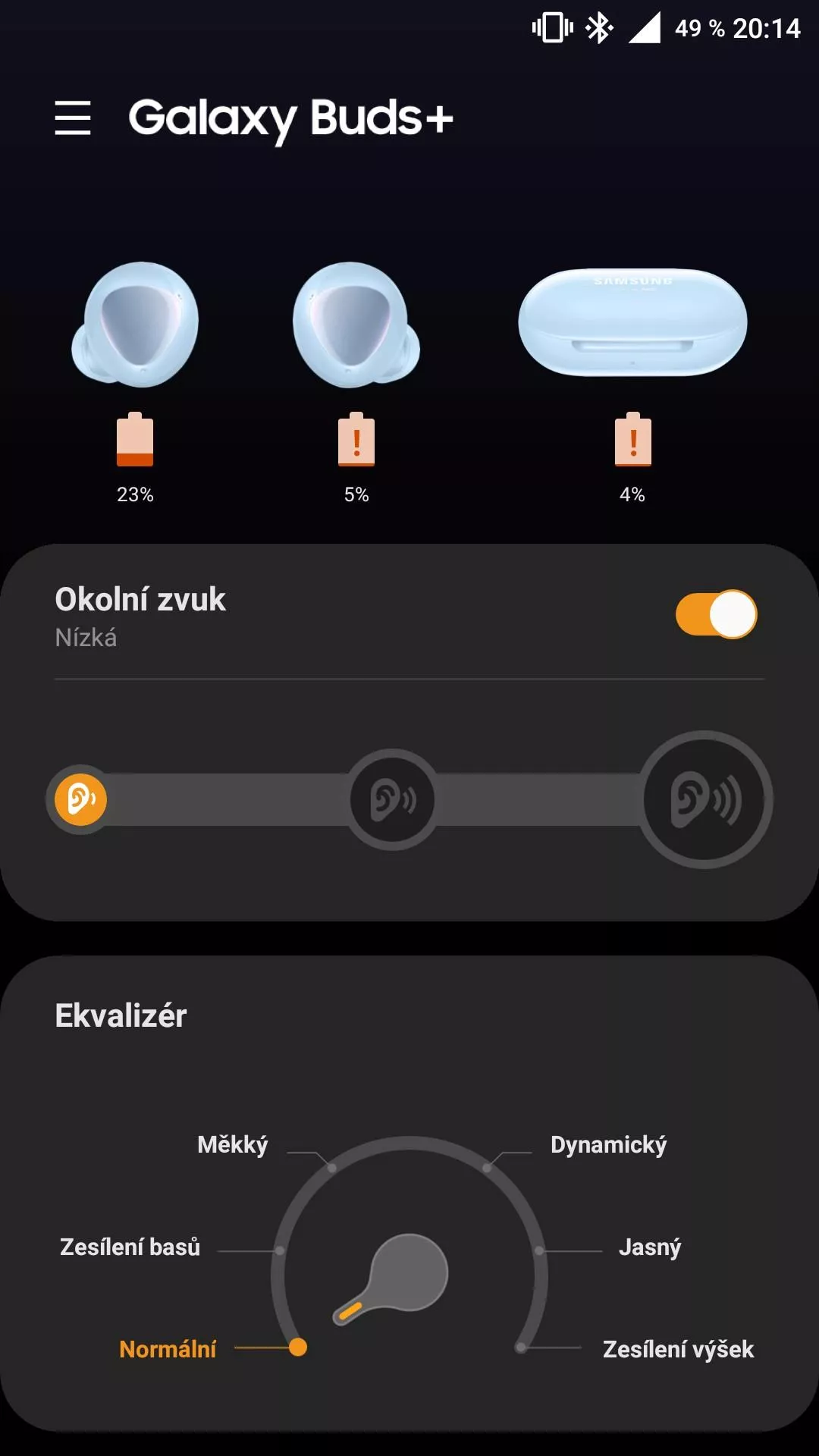Pick the Normální equalizer preset
Viewport: 819px width, 1456px height.
(x=168, y=1350)
